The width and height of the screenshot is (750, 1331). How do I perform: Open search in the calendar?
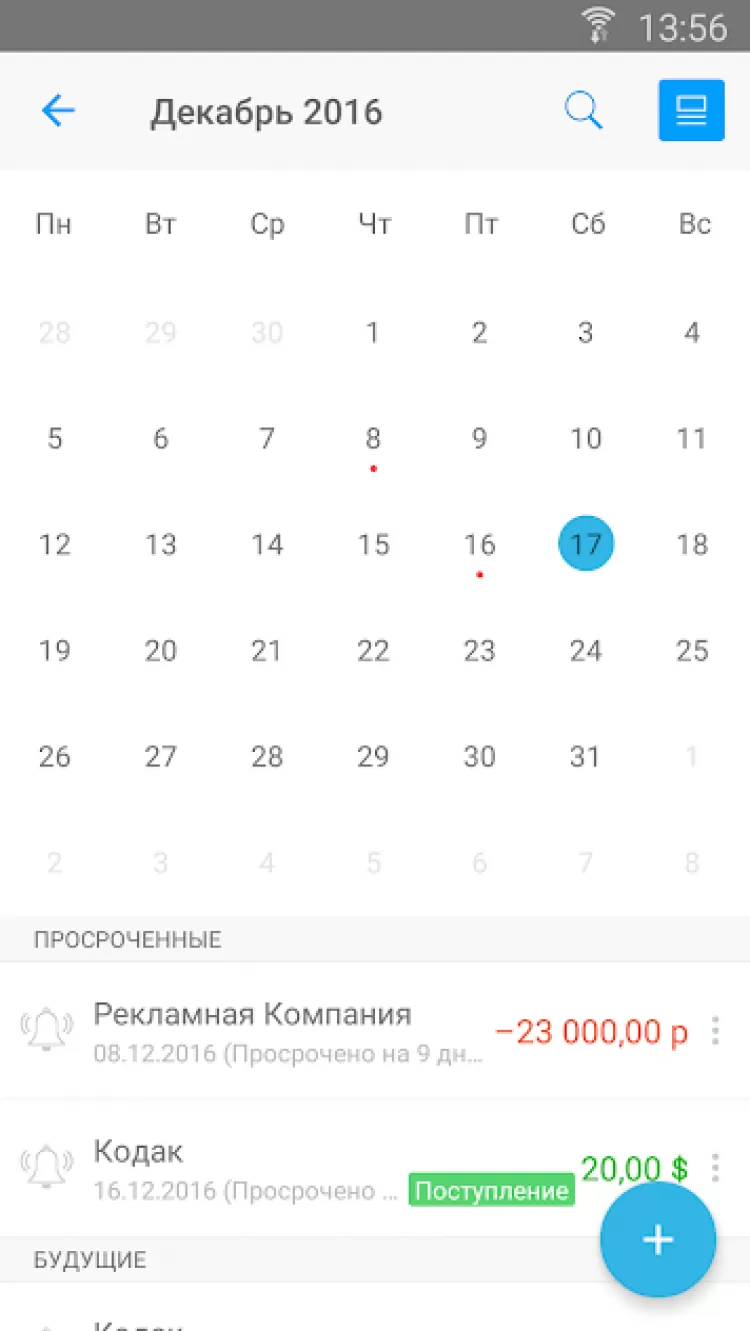pos(583,110)
